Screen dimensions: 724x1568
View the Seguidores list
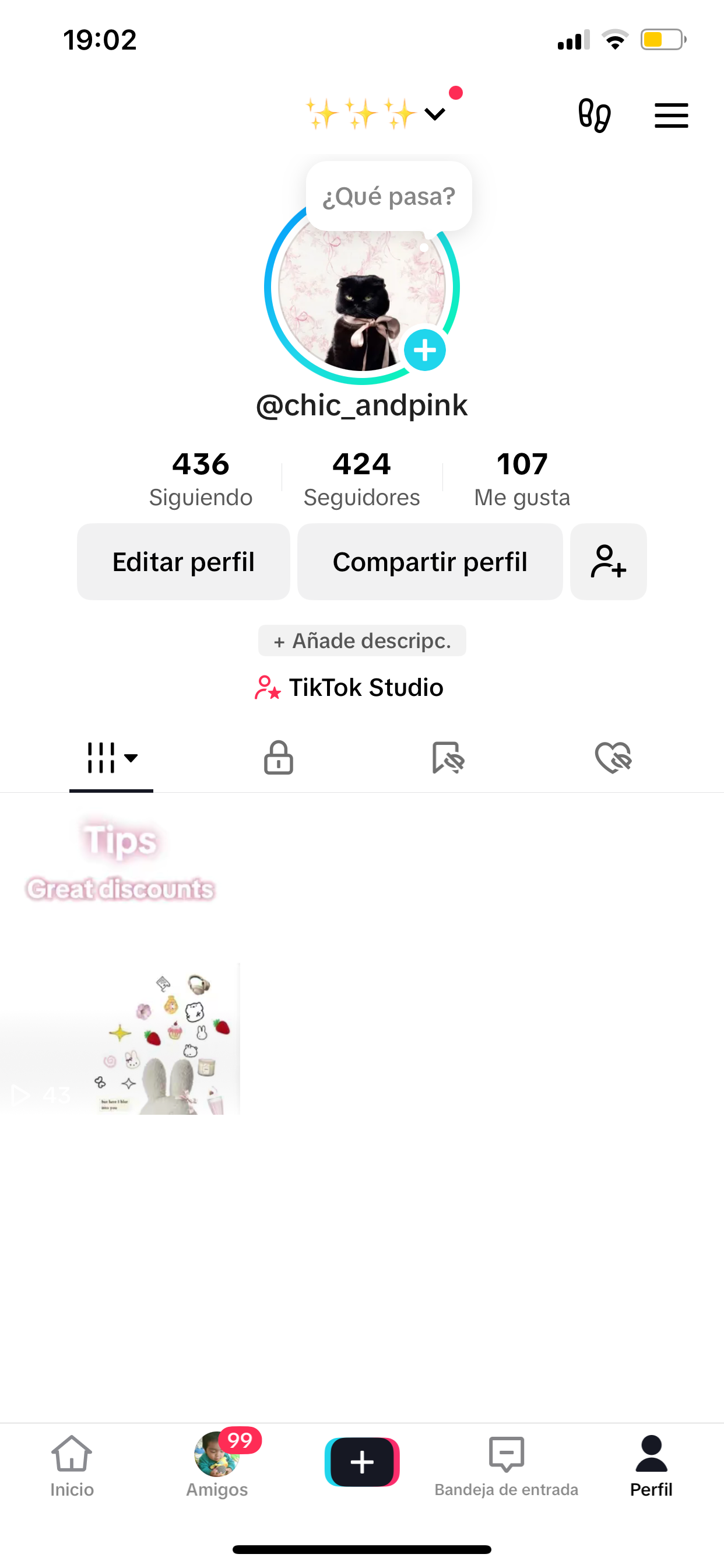click(361, 479)
